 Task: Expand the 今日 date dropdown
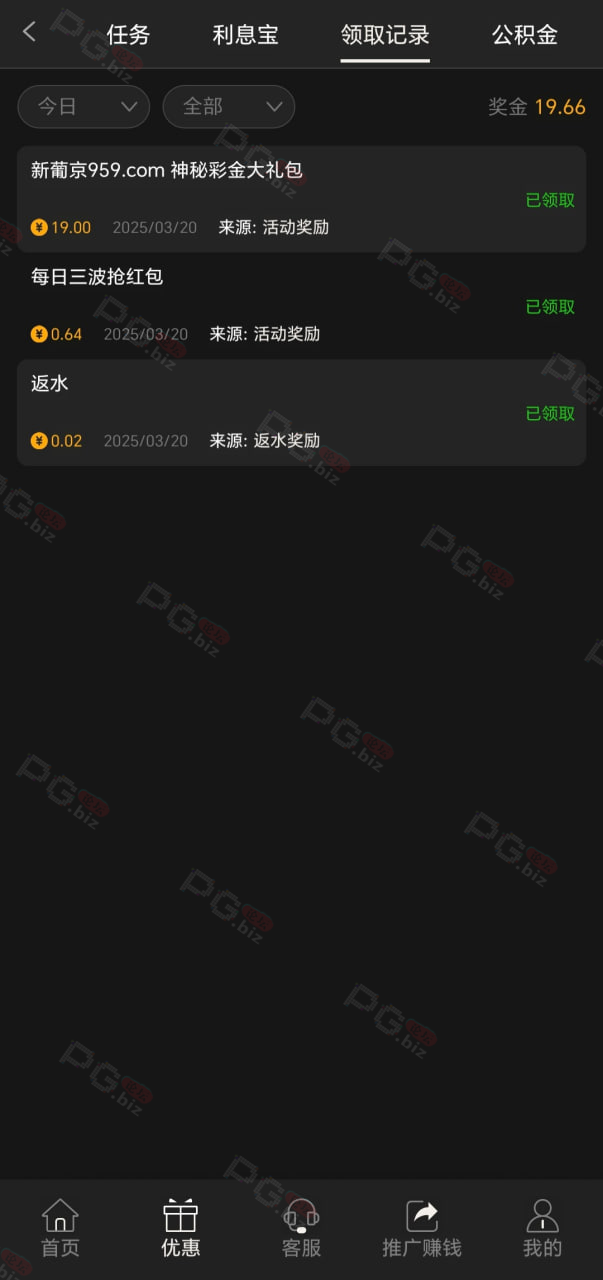point(84,107)
